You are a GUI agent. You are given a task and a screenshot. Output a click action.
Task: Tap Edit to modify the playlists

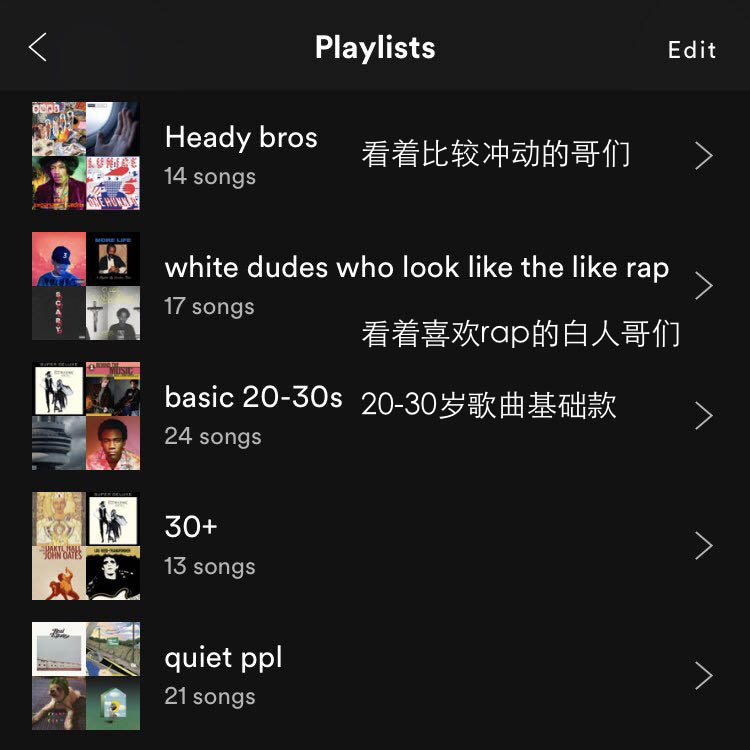(x=692, y=50)
